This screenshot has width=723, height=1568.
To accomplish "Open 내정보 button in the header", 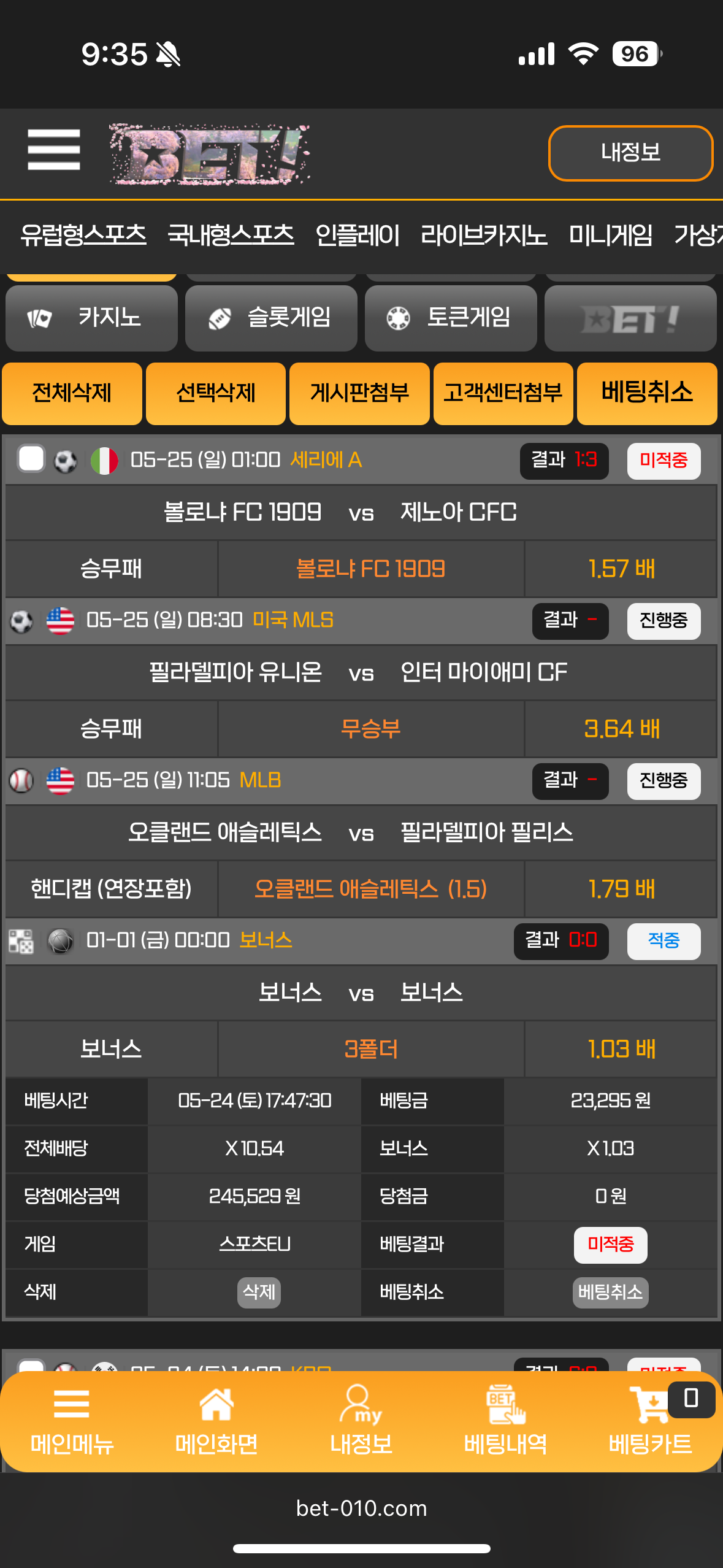I will pyautogui.click(x=630, y=153).
